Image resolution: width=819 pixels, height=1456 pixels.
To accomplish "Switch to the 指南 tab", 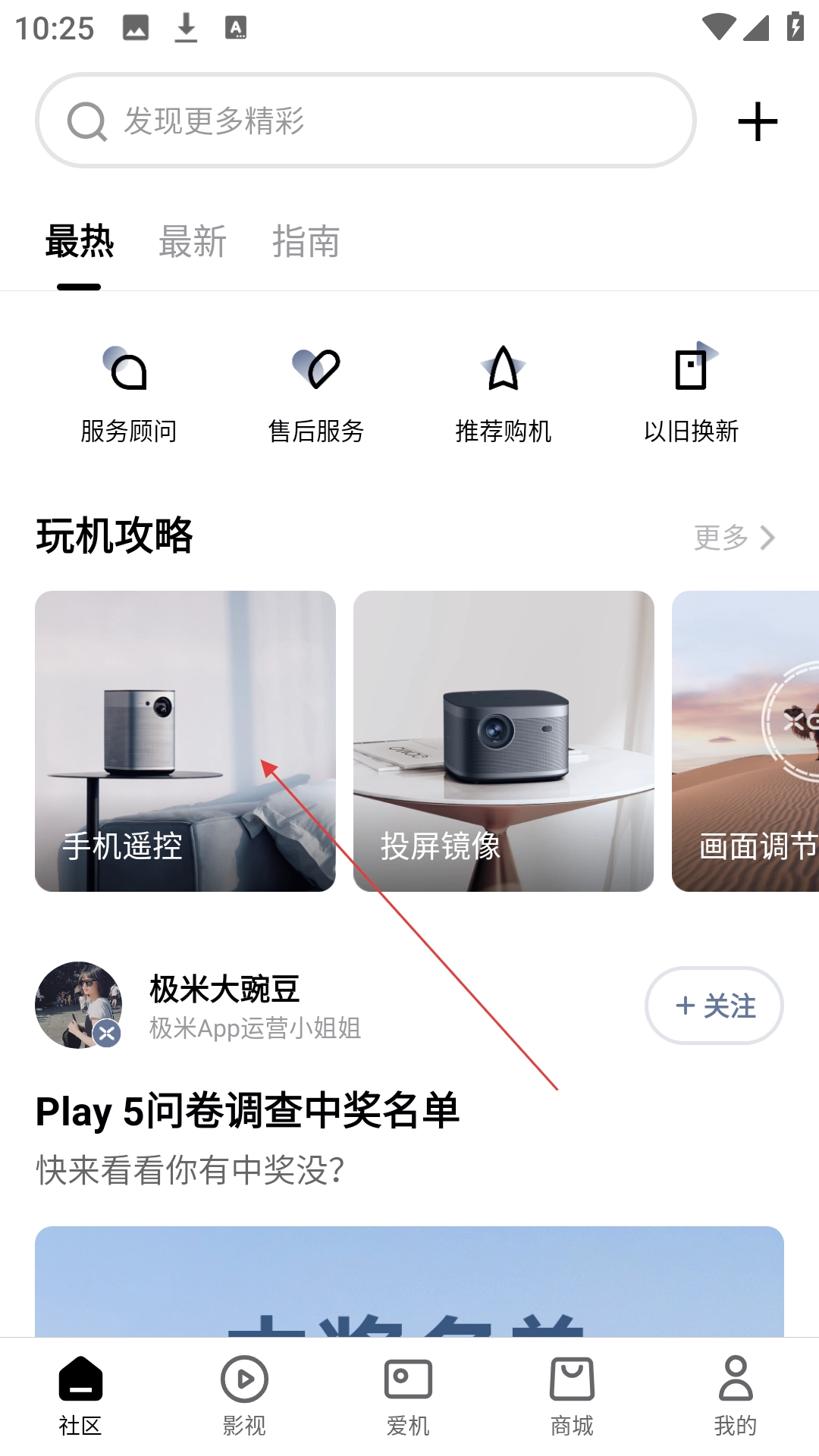I will point(306,243).
